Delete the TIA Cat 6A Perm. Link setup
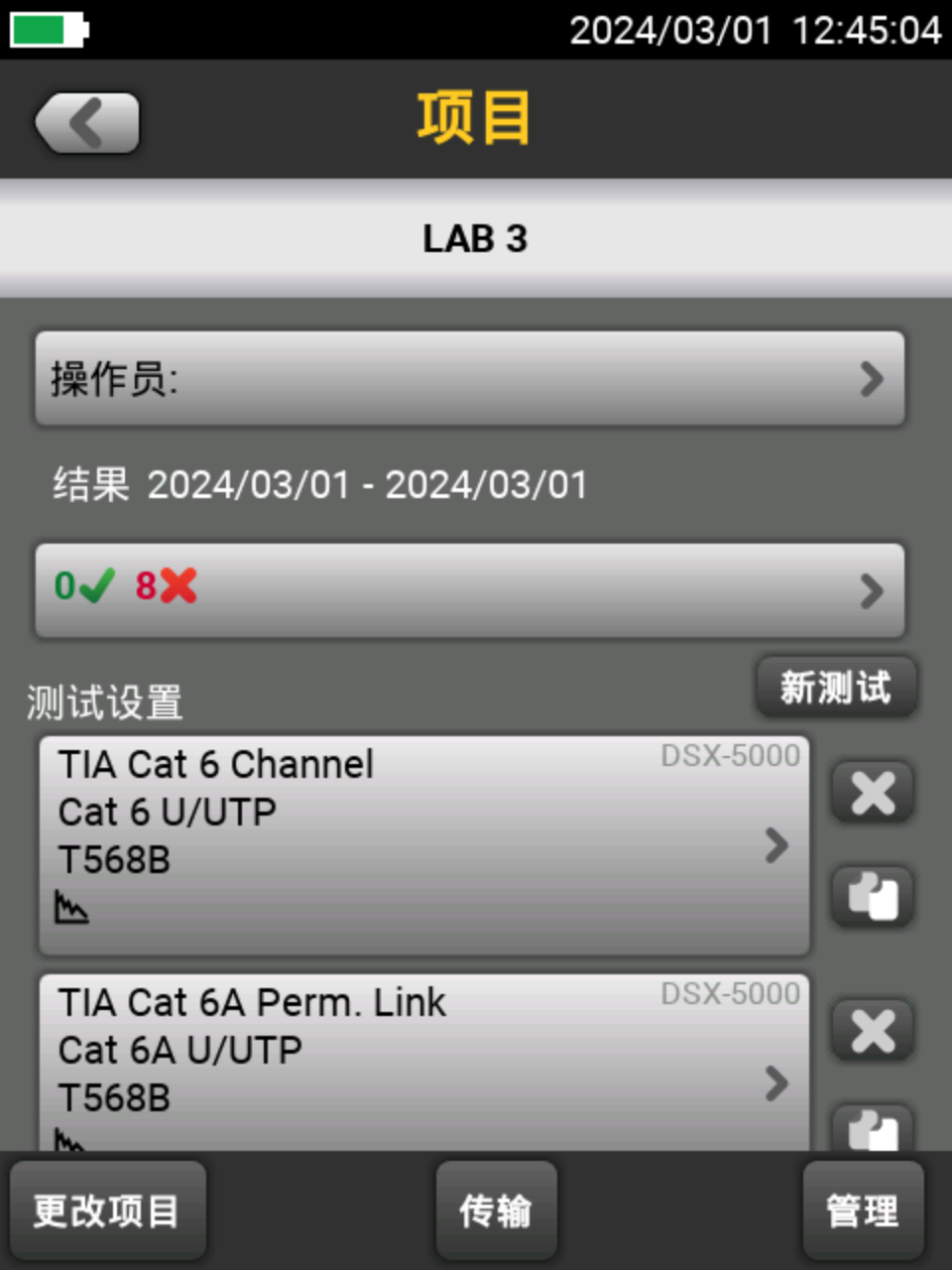952x1270 pixels. (872, 1031)
